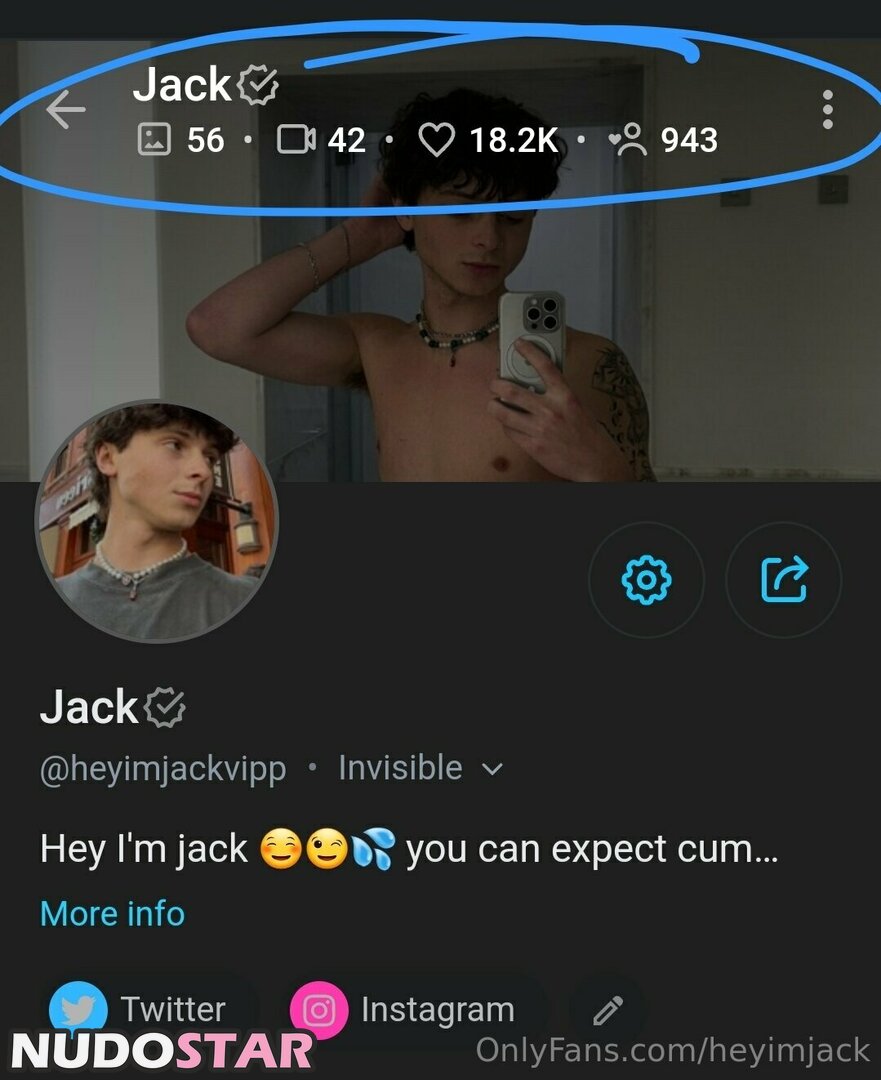Open the round profile avatar photo
881x1080 pixels.
click(157, 521)
